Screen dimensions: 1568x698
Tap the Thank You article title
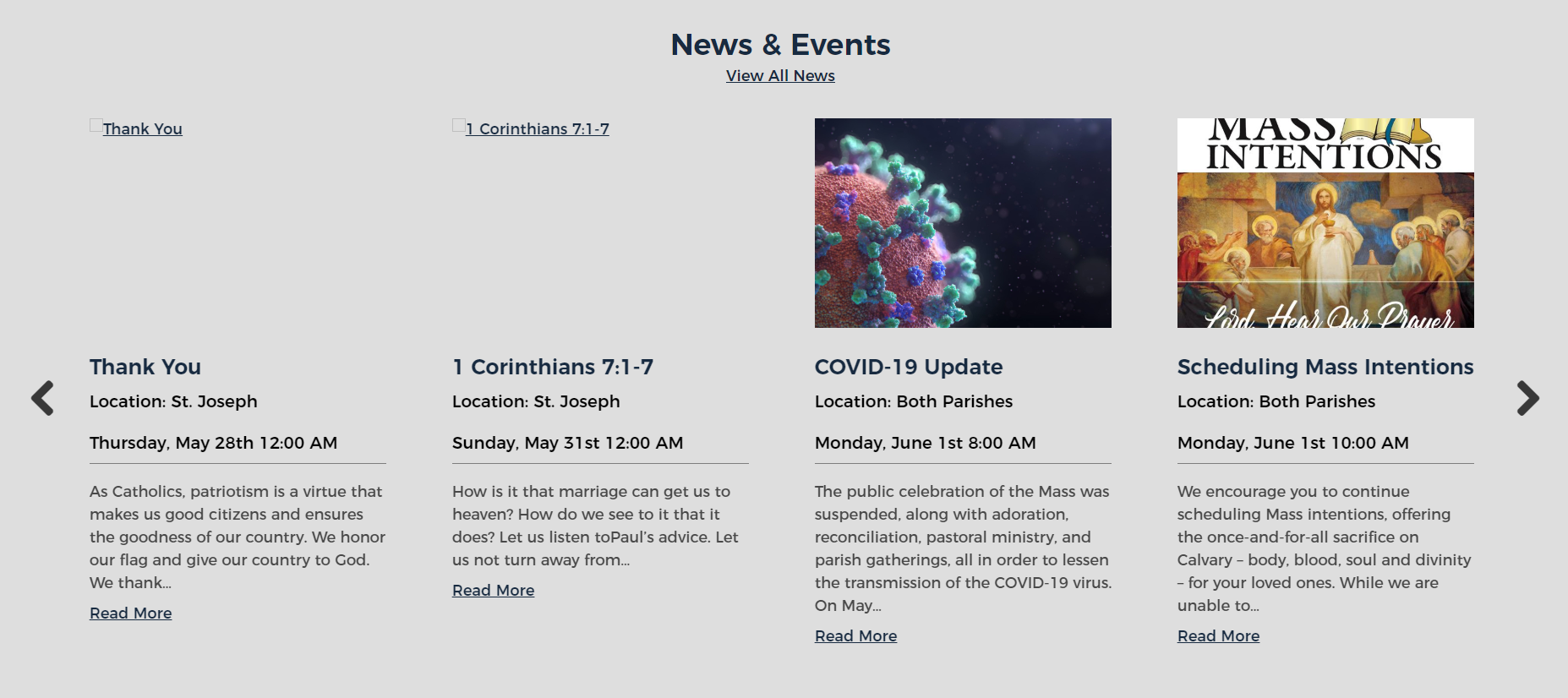145,367
